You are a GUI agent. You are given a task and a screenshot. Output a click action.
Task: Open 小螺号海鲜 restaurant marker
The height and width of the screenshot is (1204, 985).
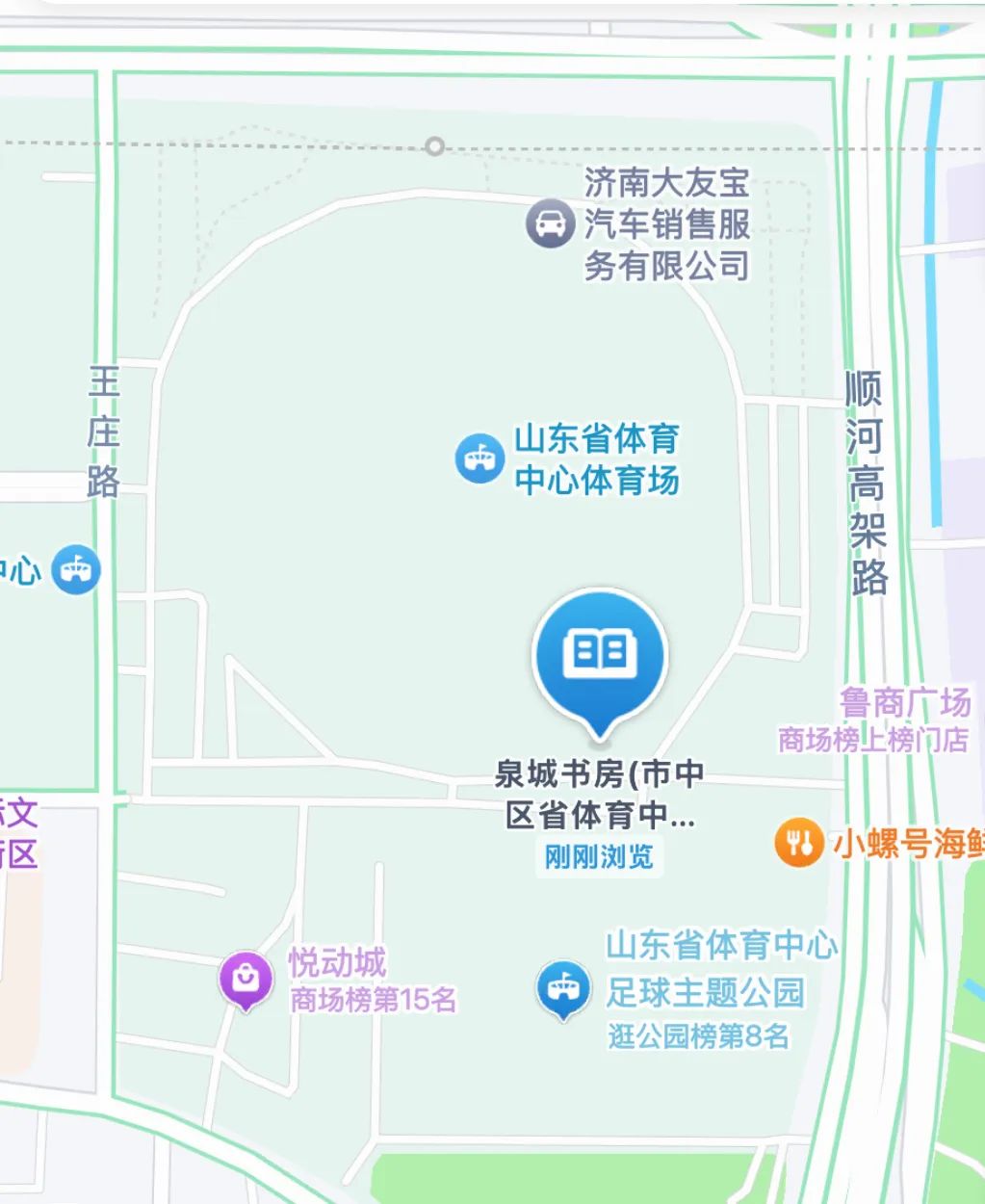[x=798, y=844]
